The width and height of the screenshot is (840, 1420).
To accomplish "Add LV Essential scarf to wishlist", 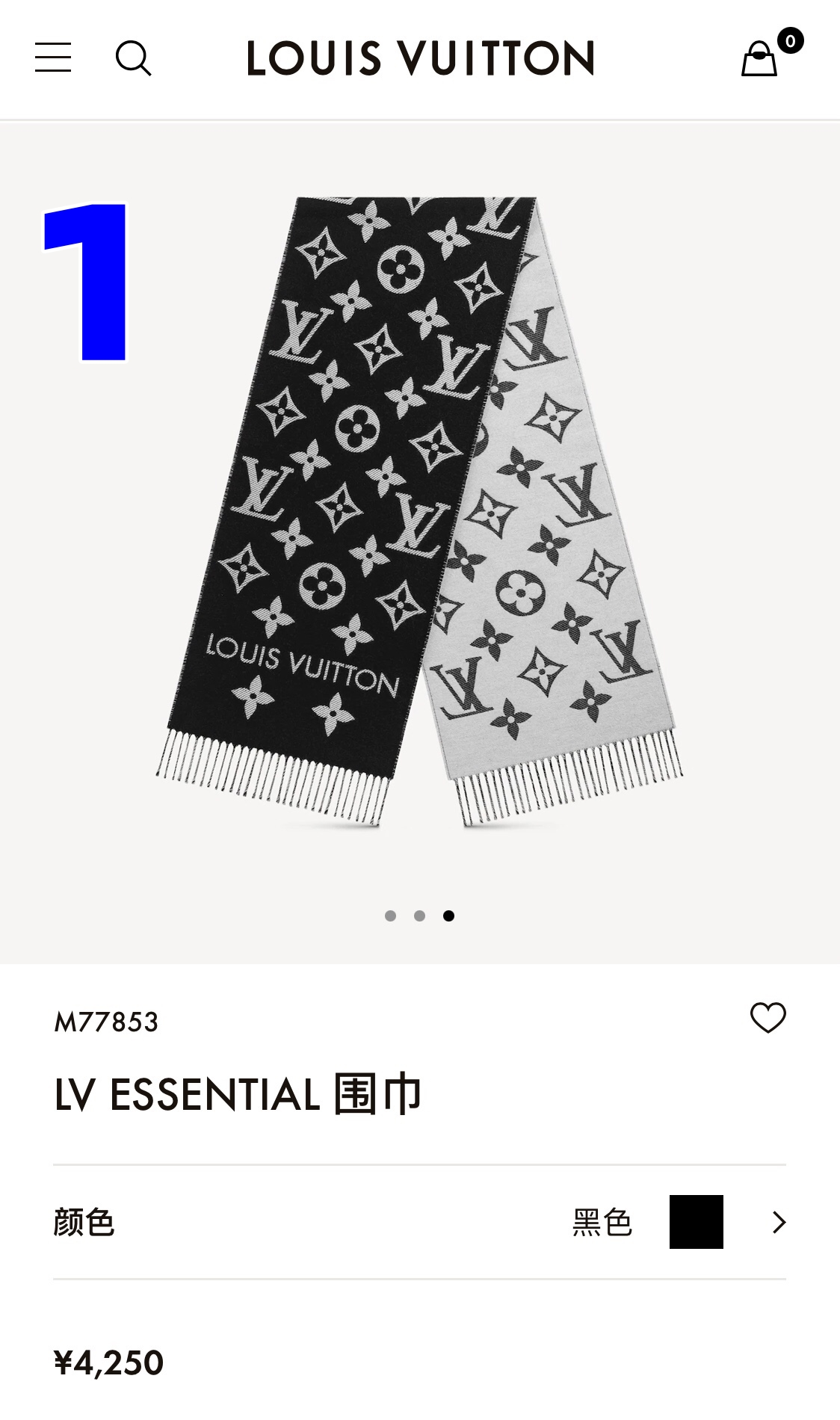I will pyautogui.click(x=768, y=1018).
